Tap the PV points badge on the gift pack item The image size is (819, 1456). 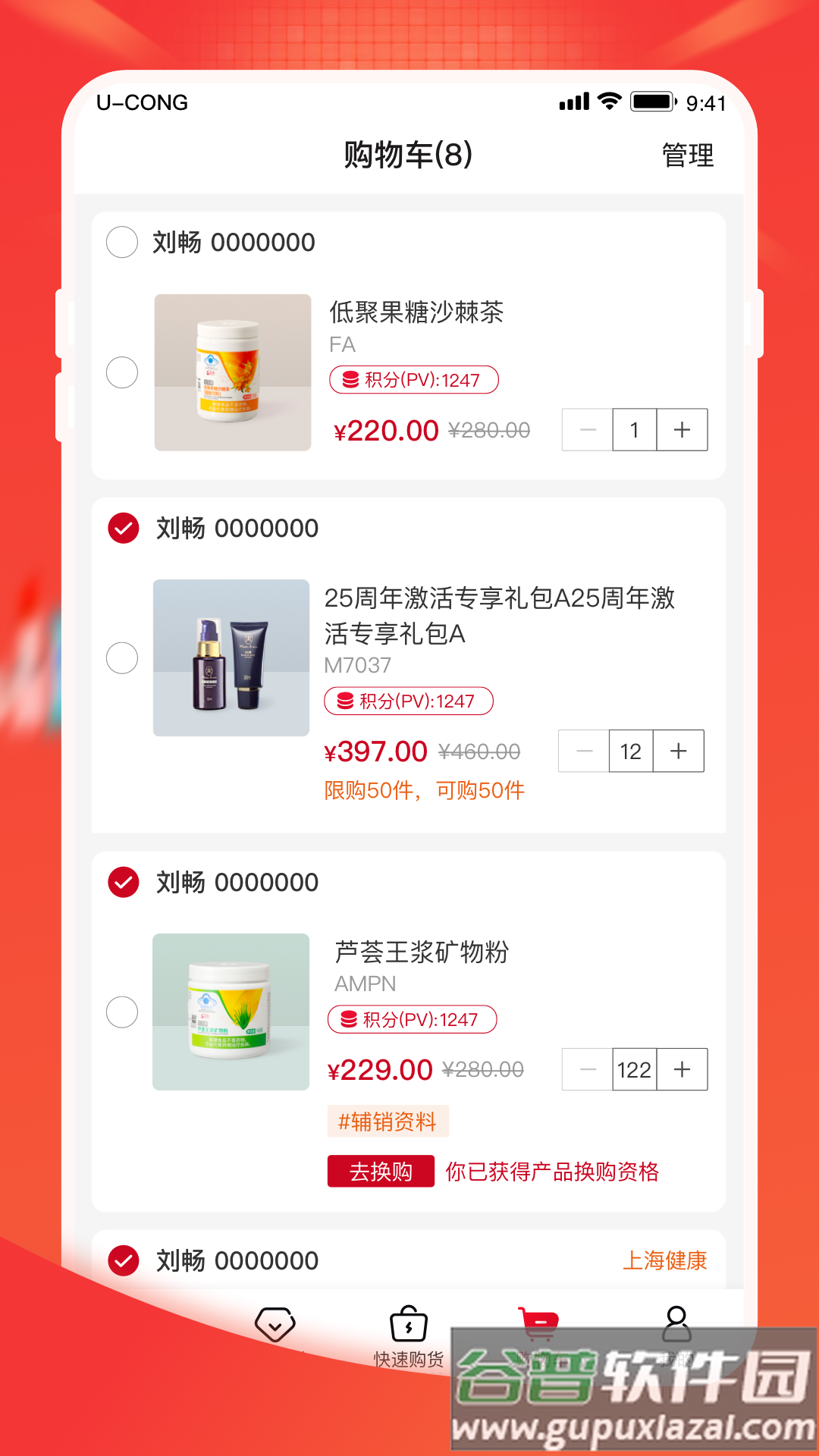[x=409, y=701]
